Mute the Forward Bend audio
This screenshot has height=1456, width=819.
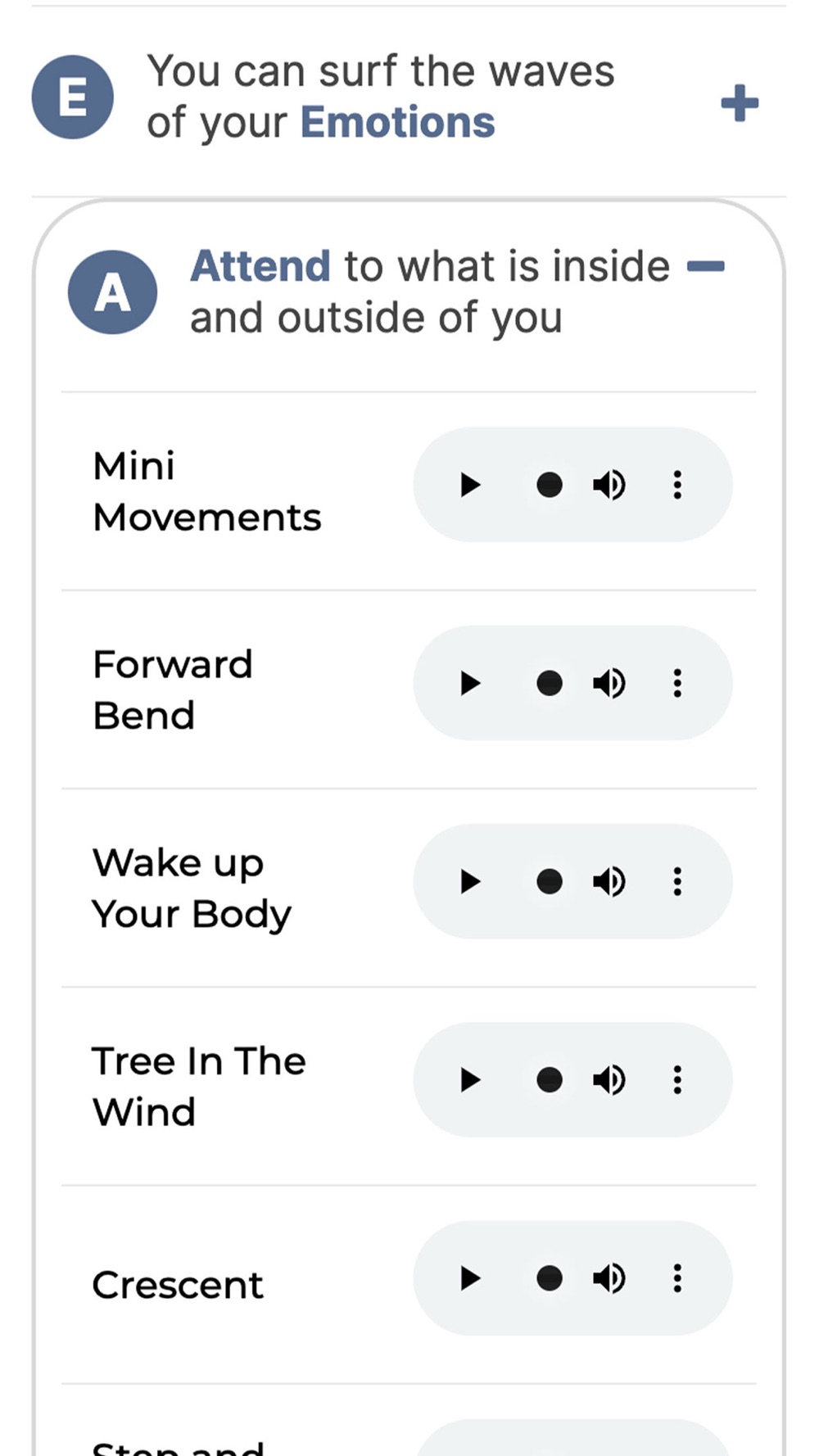coord(609,683)
